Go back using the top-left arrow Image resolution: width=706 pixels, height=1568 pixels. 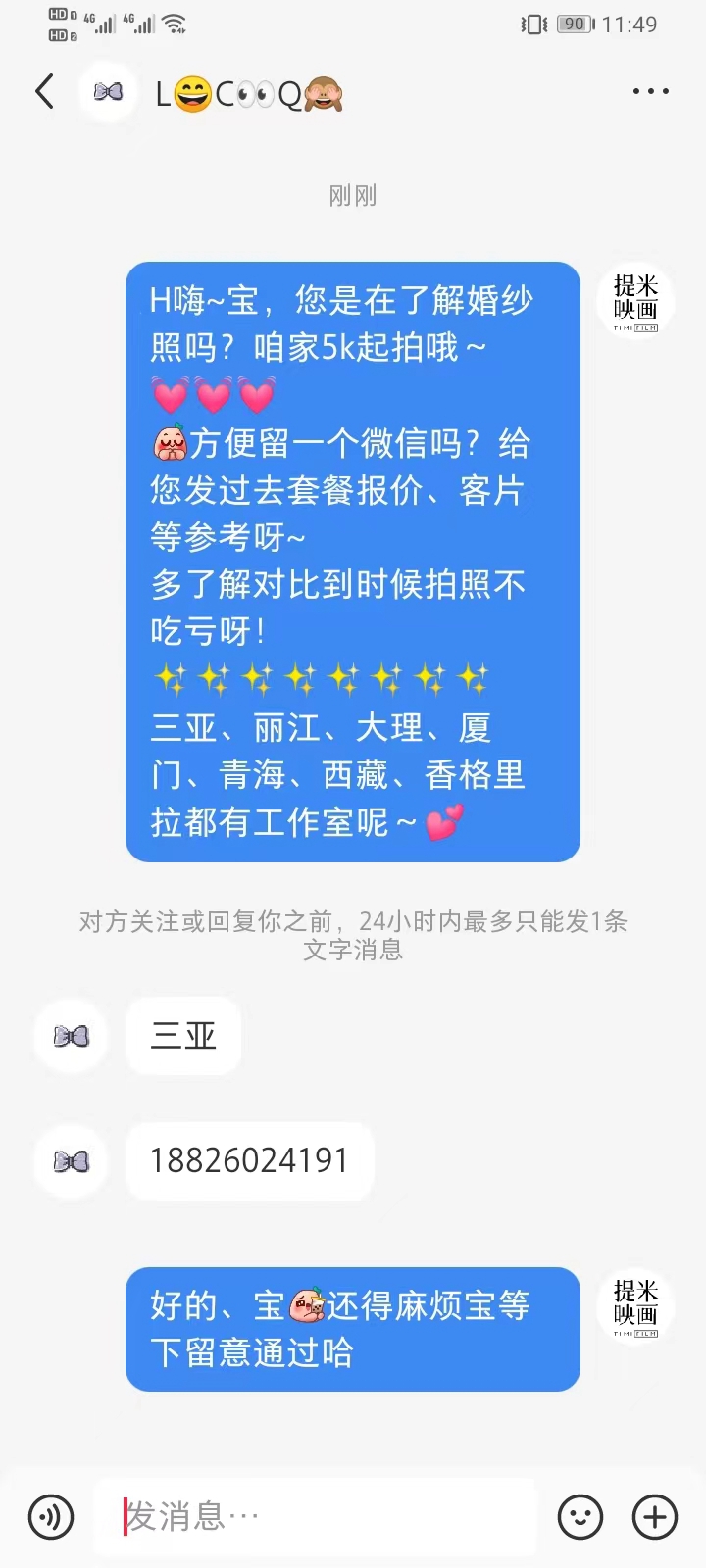point(44,92)
